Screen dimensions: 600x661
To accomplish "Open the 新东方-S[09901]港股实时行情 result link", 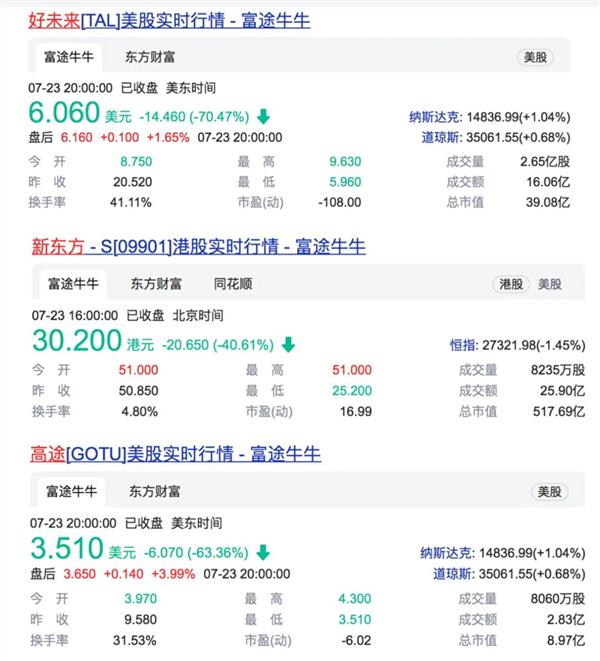I will coord(197,246).
